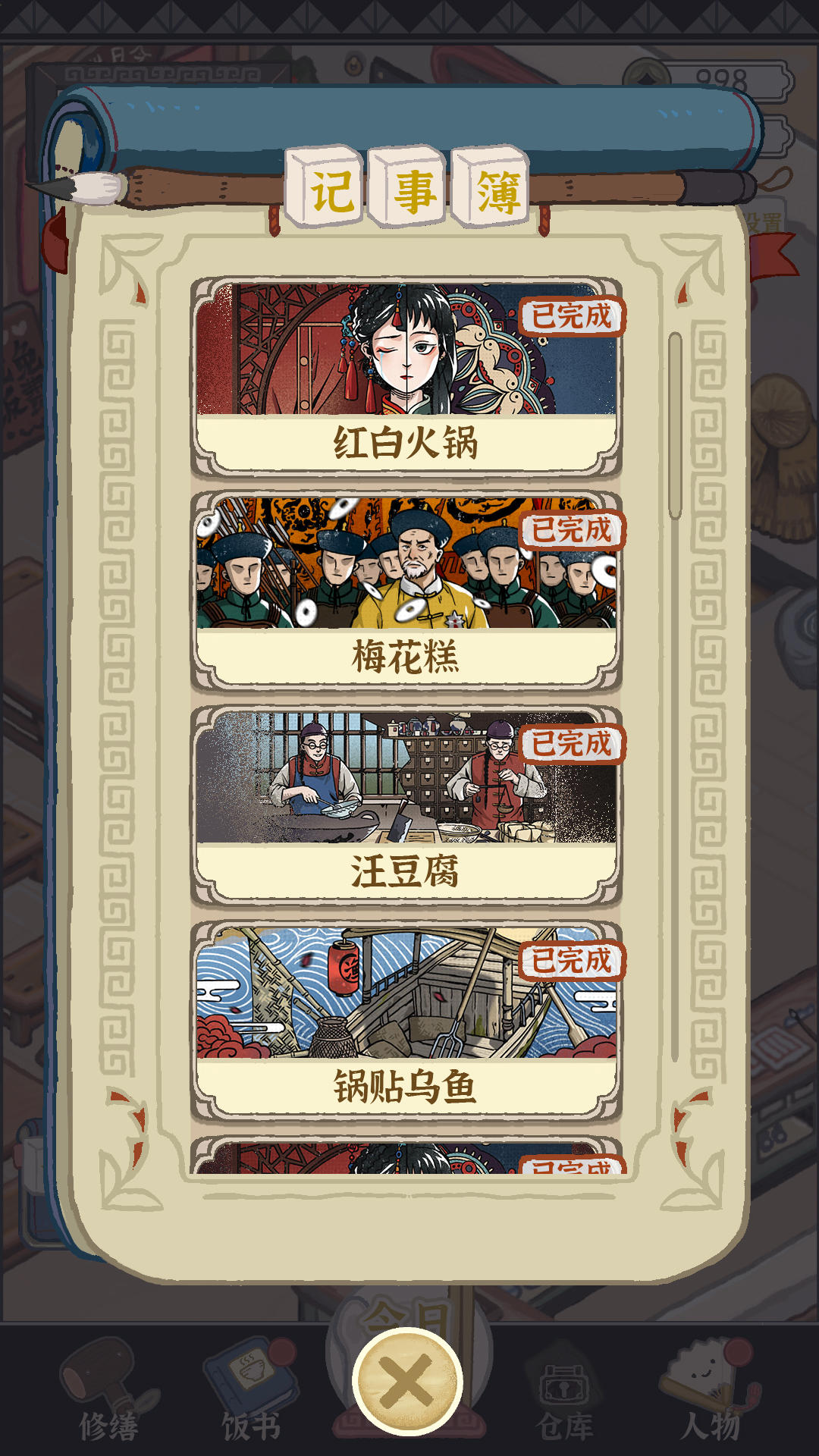819x1456 pixels.
Task: Click the copper coin currency icon
Action: 648,76
